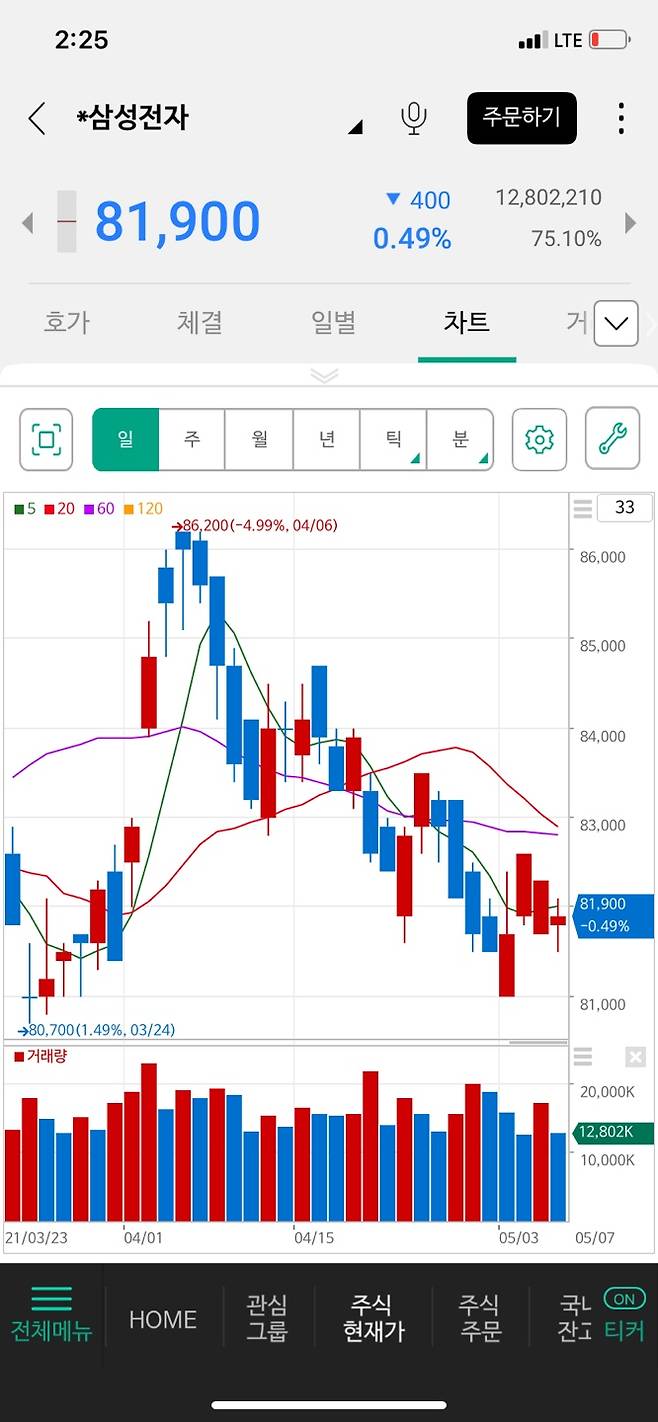This screenshot has width=658, height=1422.
Task: Open the 일별 daily tab
Action: (333, 322)
